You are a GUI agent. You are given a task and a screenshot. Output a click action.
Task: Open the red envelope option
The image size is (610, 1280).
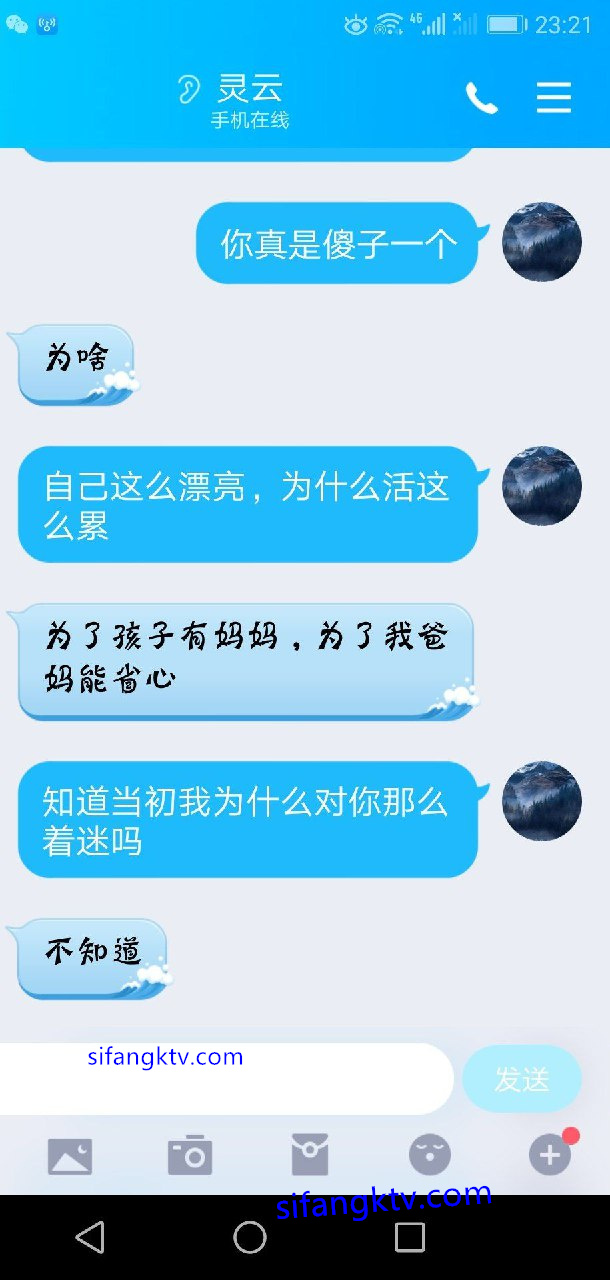[x=310, y=1156]
